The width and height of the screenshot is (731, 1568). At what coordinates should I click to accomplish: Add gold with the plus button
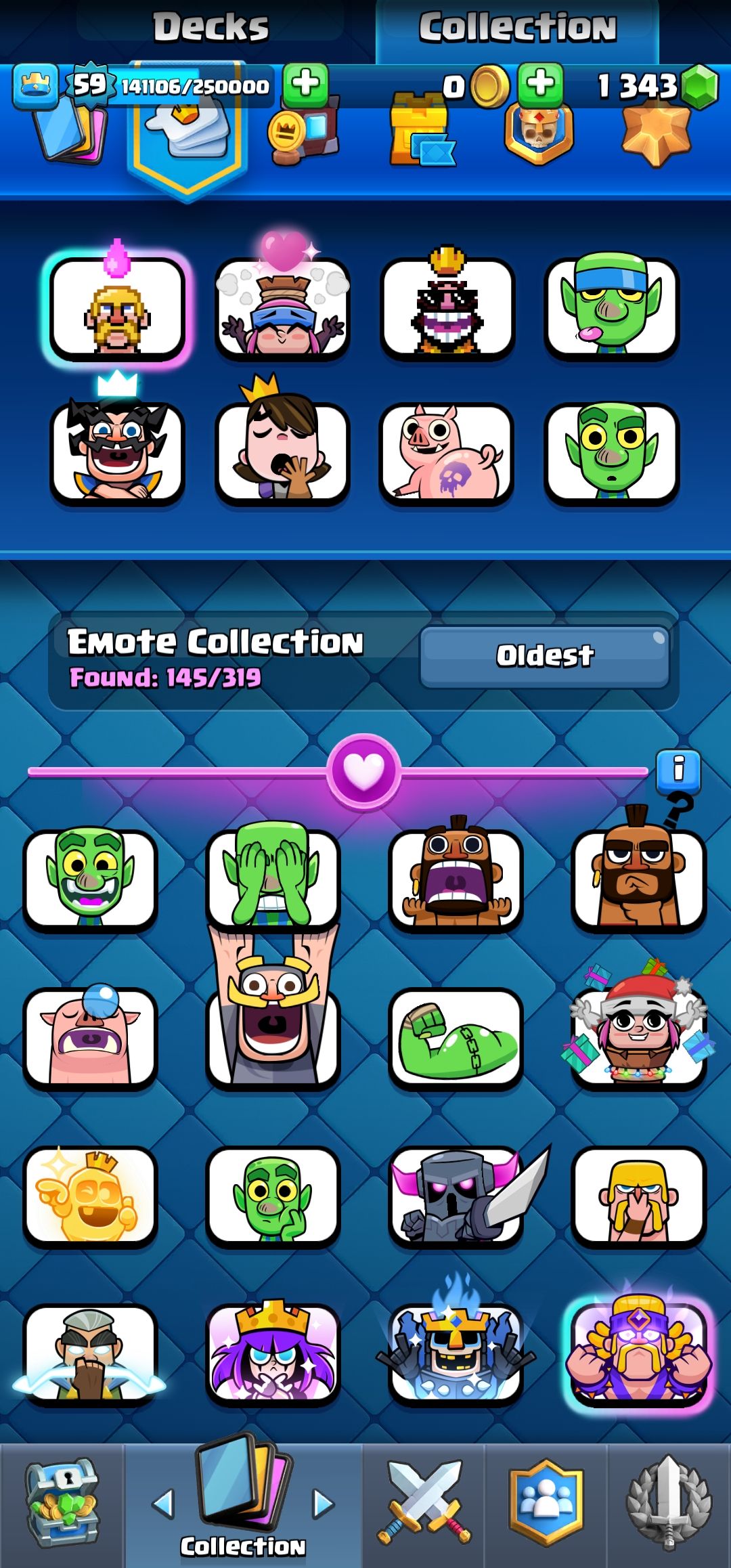tap(540, 85)
